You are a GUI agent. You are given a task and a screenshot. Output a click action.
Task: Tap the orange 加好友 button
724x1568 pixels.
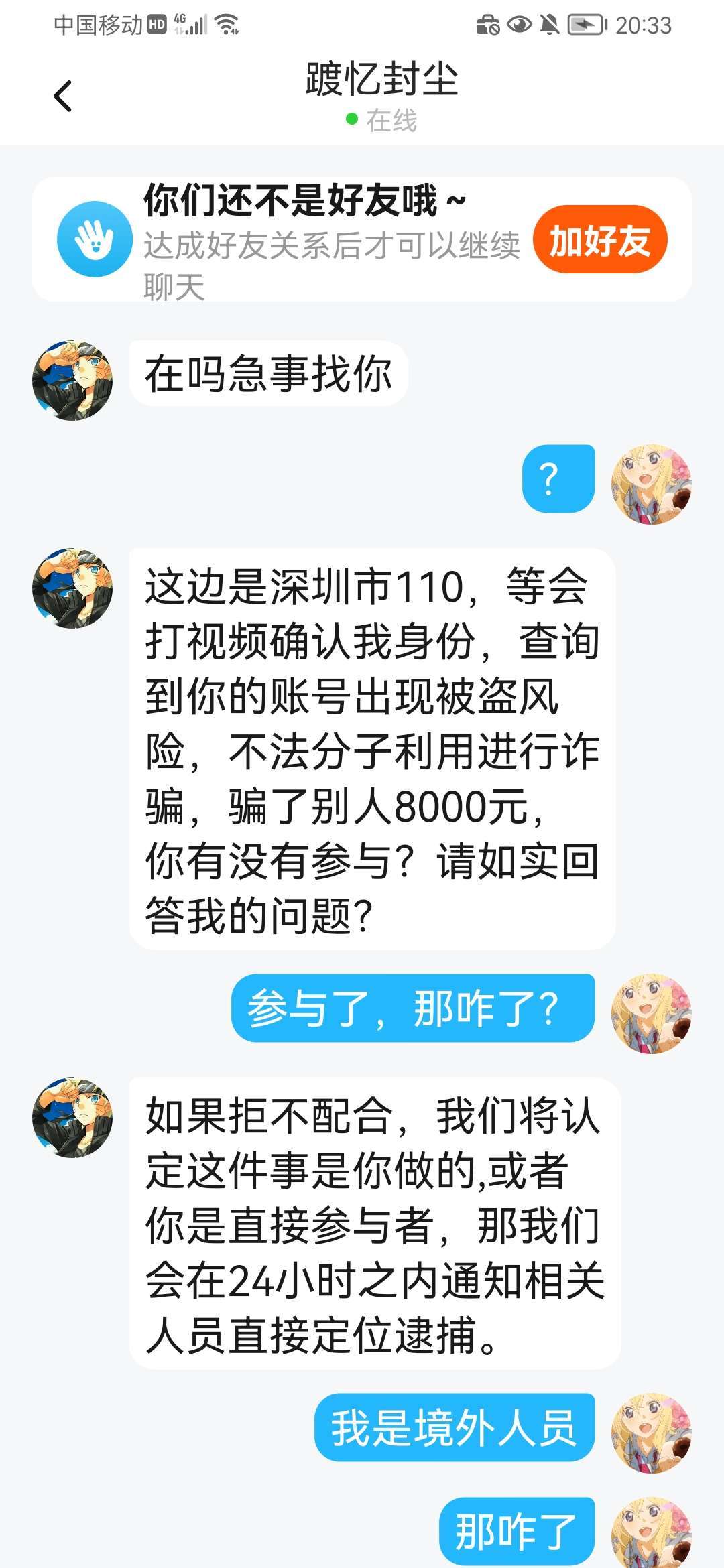point(599,240)
